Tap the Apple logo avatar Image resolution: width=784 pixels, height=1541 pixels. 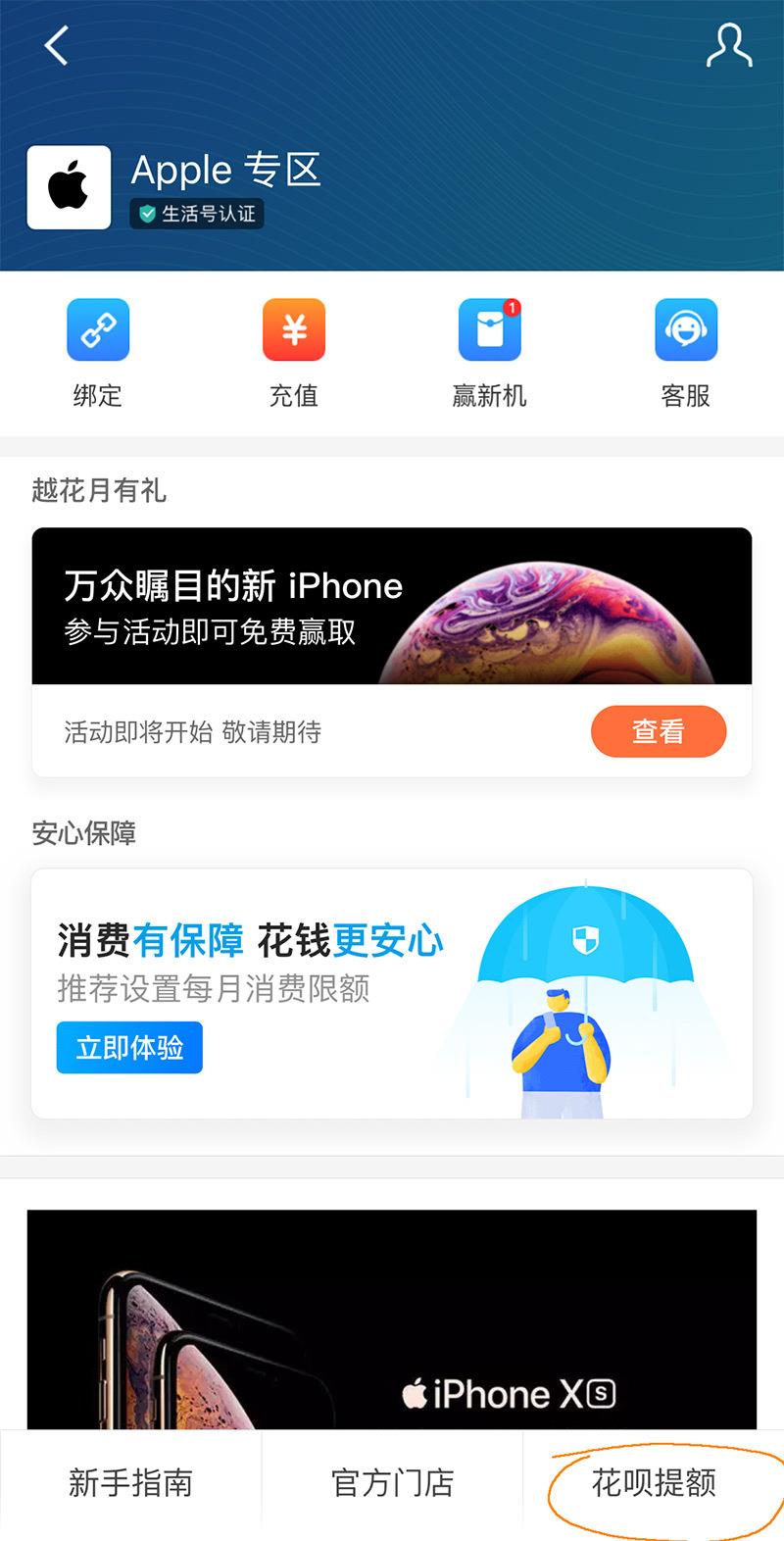click(66, 186)
